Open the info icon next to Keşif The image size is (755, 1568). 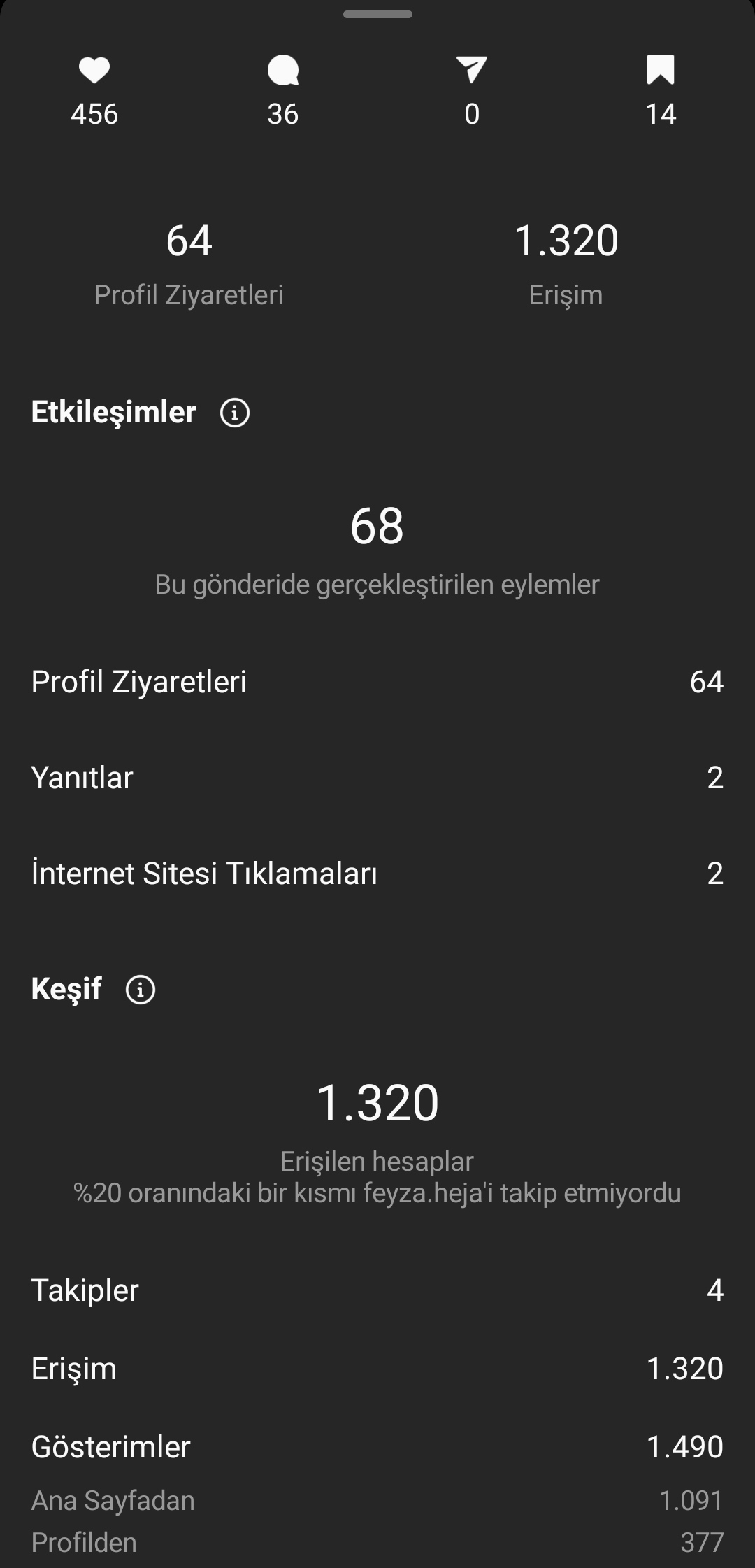click(141, 990)
